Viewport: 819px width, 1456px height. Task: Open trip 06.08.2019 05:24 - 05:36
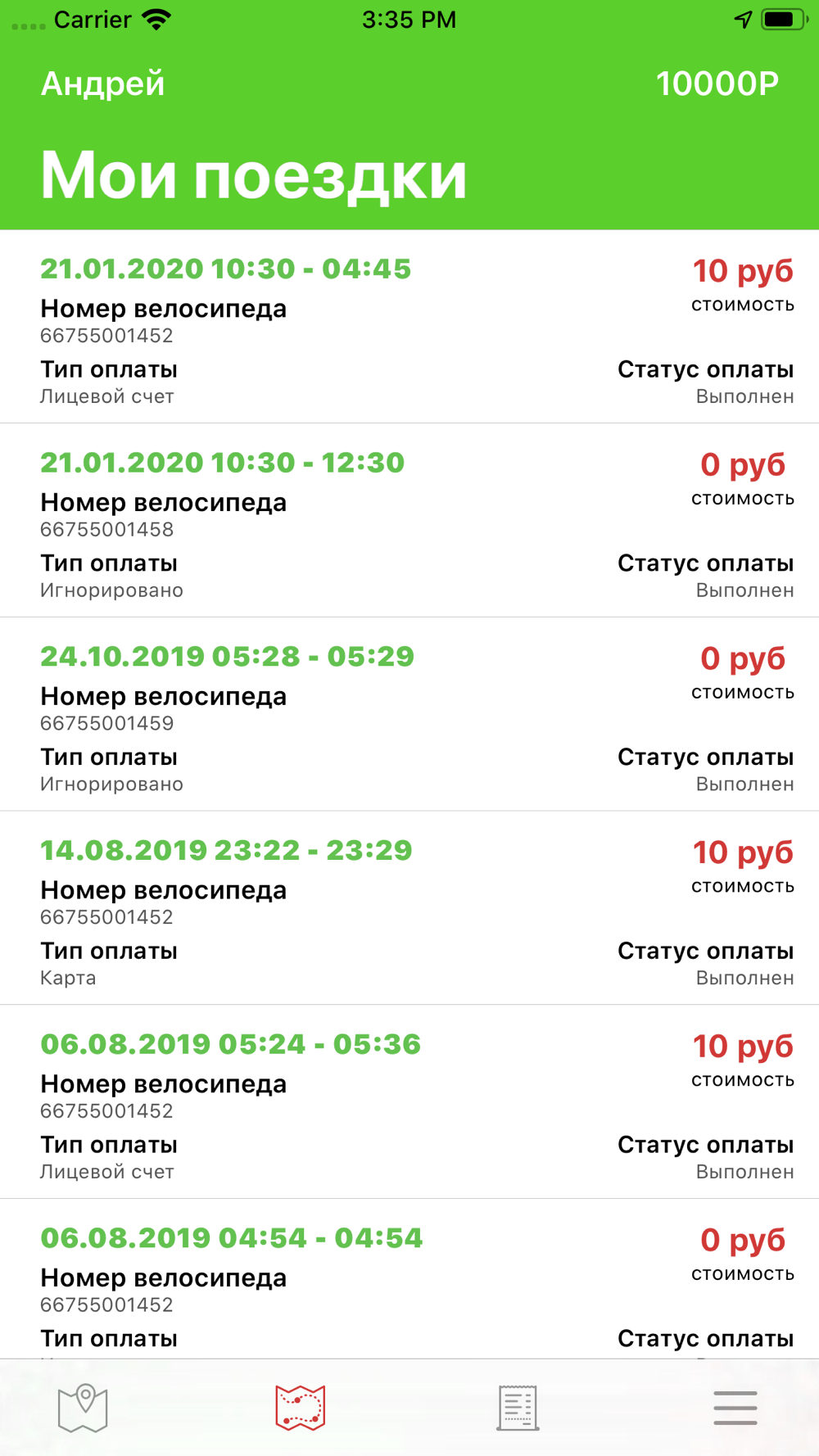tap(409, 1102)
